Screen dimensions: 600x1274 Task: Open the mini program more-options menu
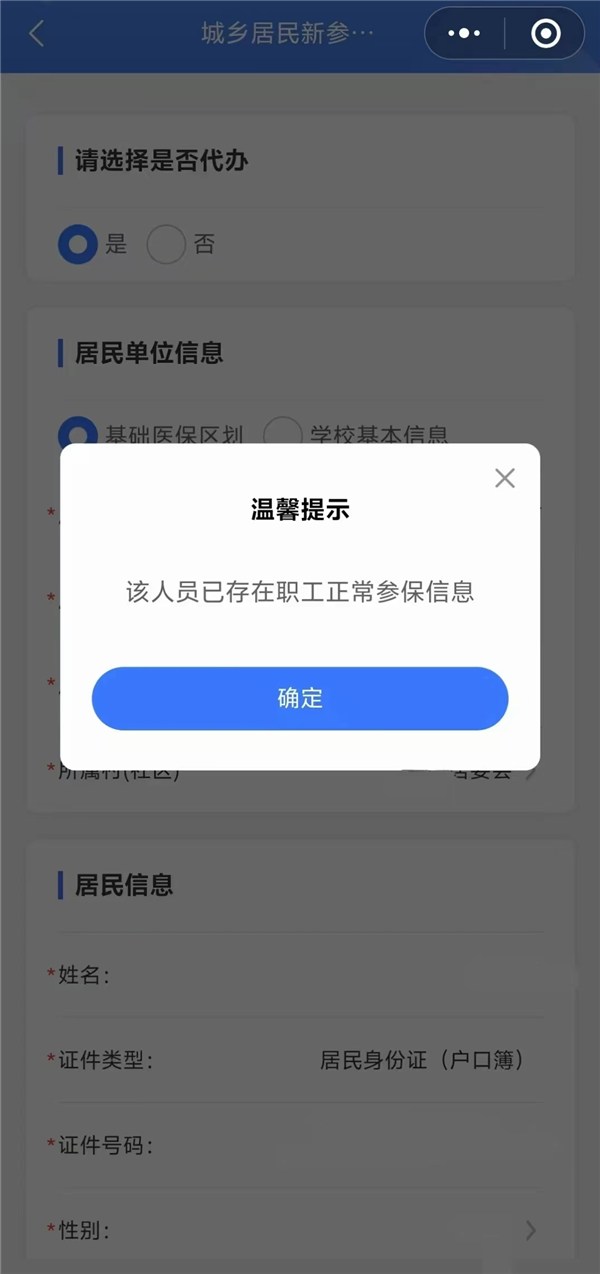(464, 34)
